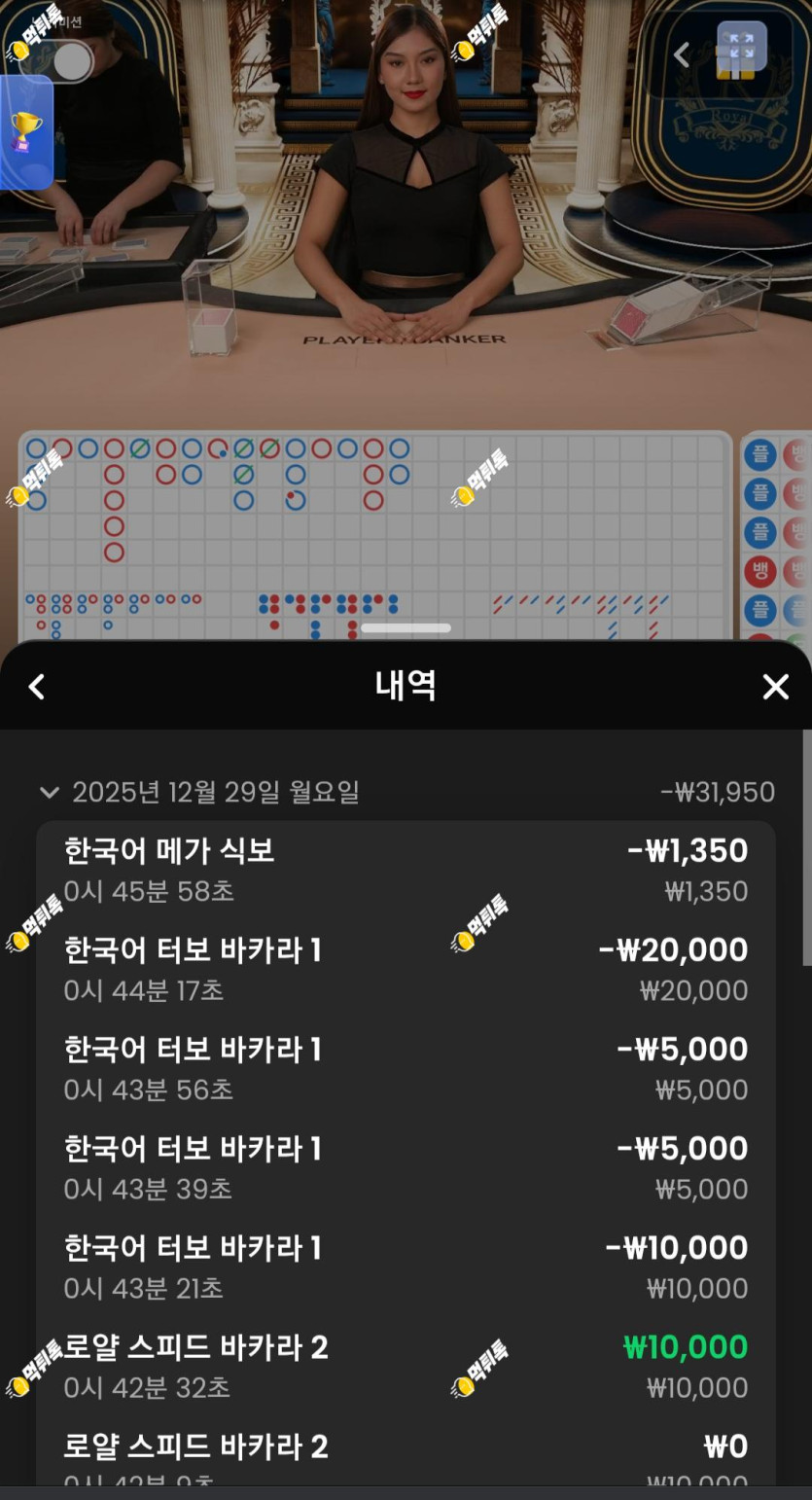Image resolution: width=812 pixels, height=1500 pixels.
Task: Open 로얄 스피드 바카라 2 entry at 42분 32초
Action: tap(406, 1366)
